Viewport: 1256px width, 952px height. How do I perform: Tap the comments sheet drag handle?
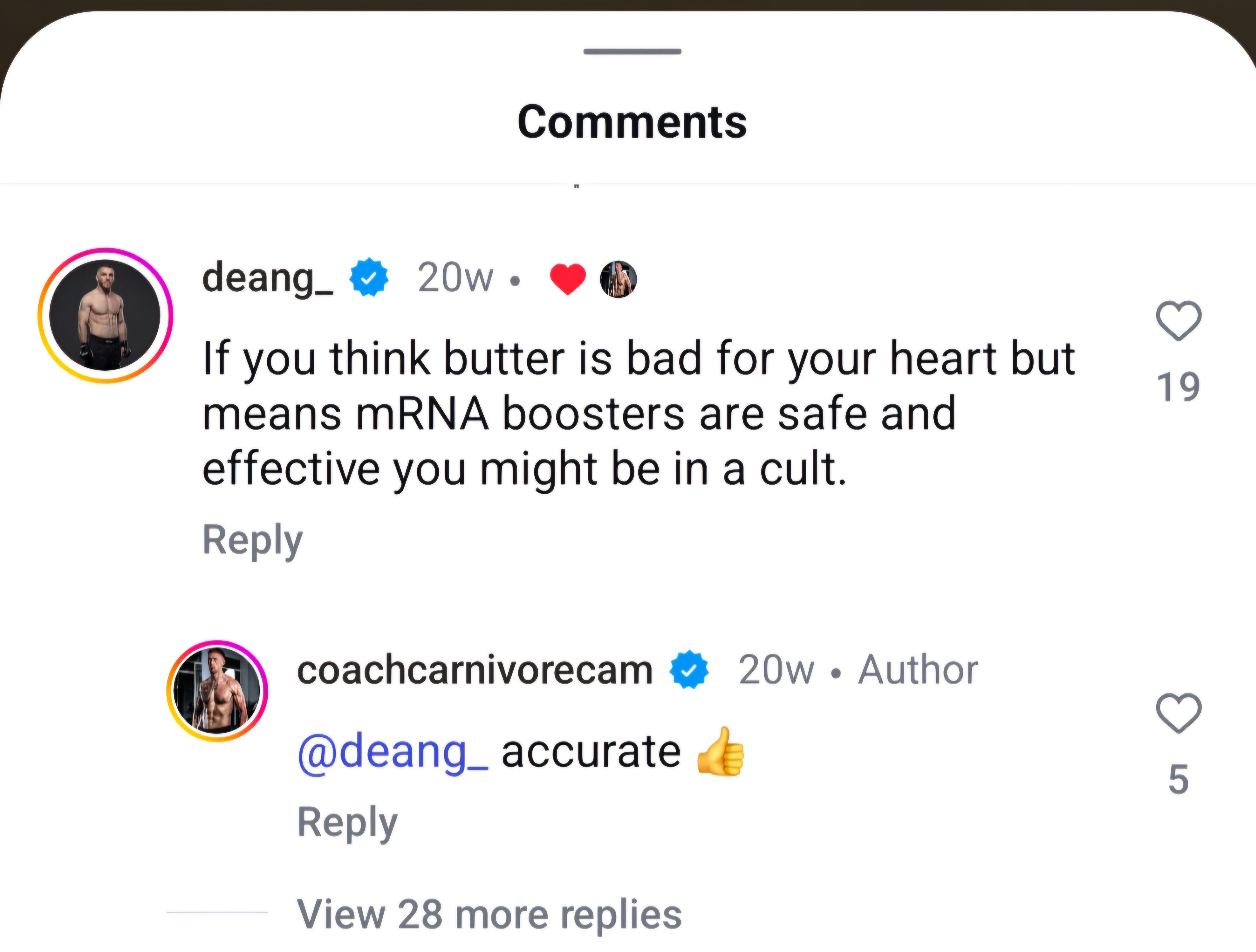tap(632, 52)
